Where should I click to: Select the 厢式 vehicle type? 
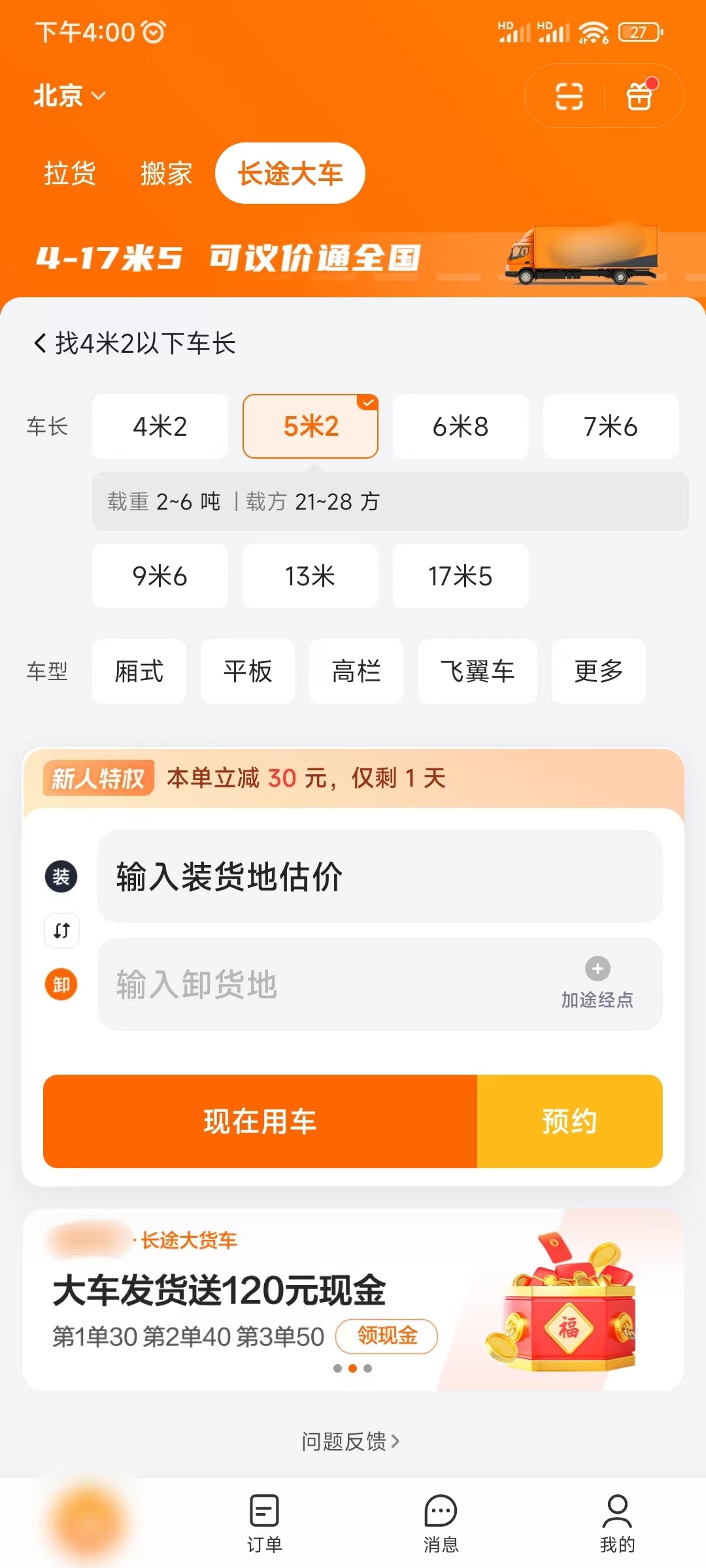139,672
